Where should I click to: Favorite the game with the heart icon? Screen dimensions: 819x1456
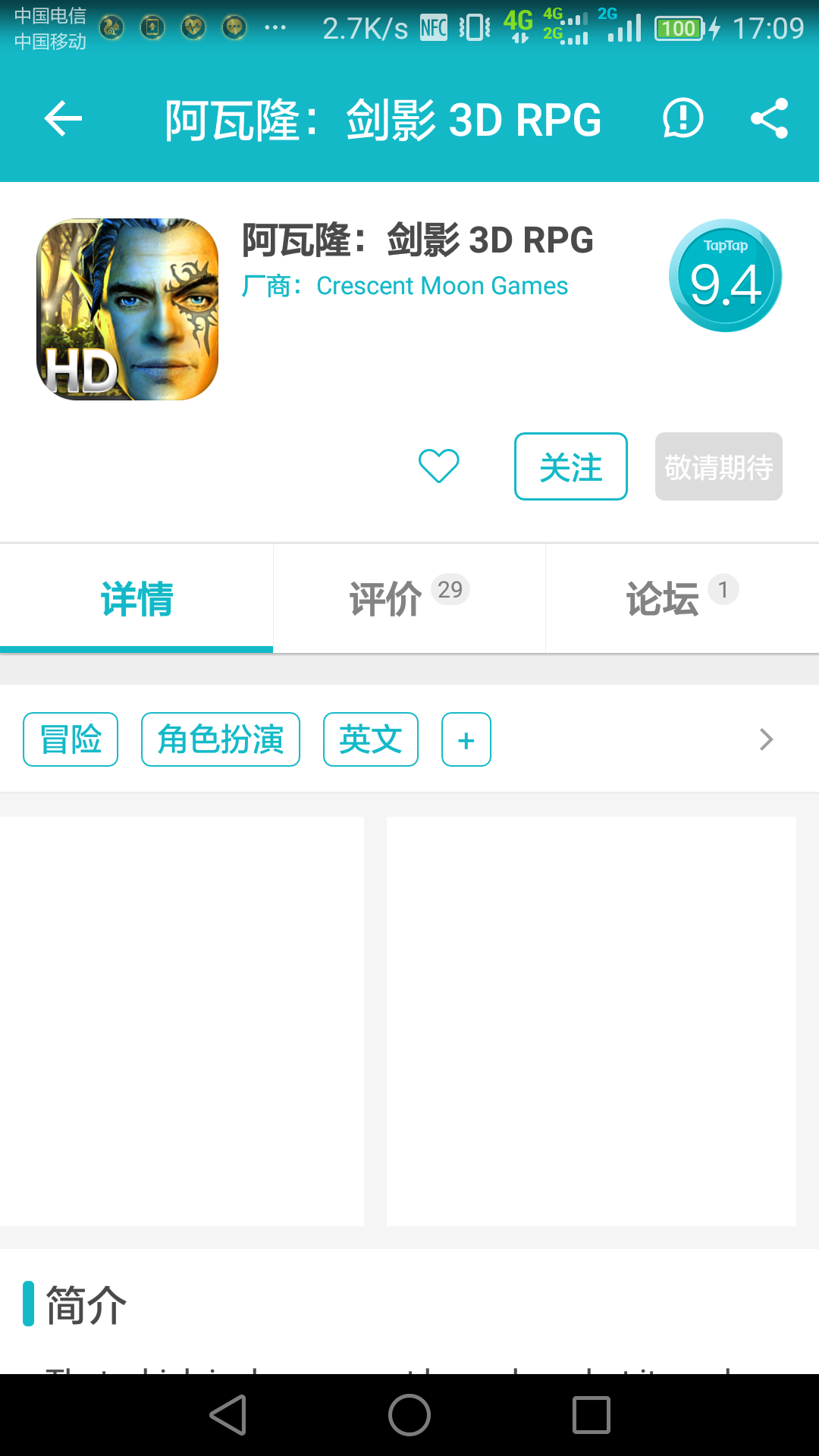(x=439, y=466)
